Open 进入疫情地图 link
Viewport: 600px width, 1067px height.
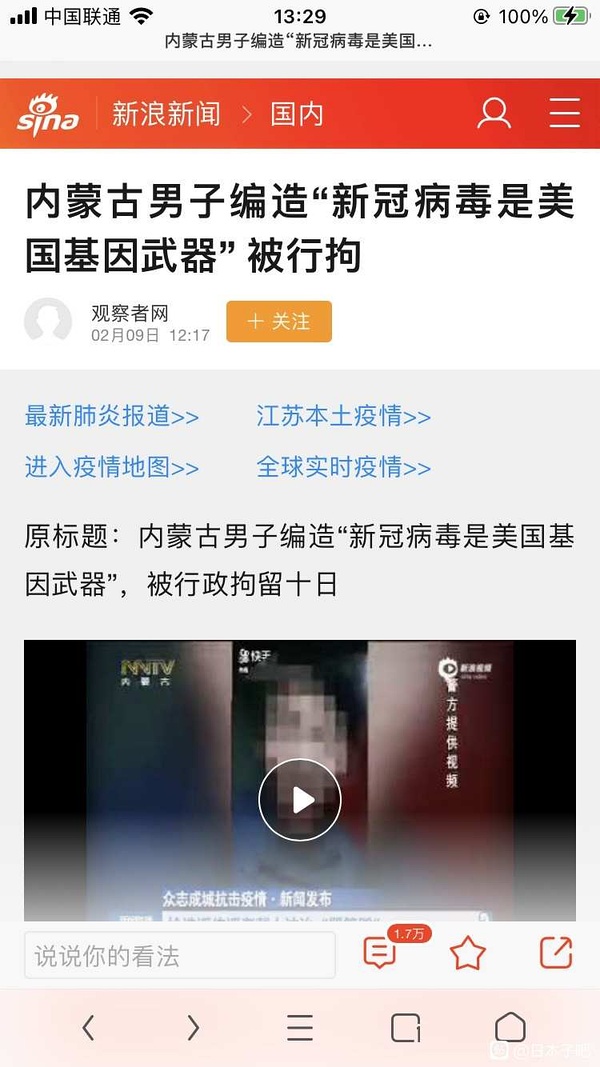tap(112, 466)
